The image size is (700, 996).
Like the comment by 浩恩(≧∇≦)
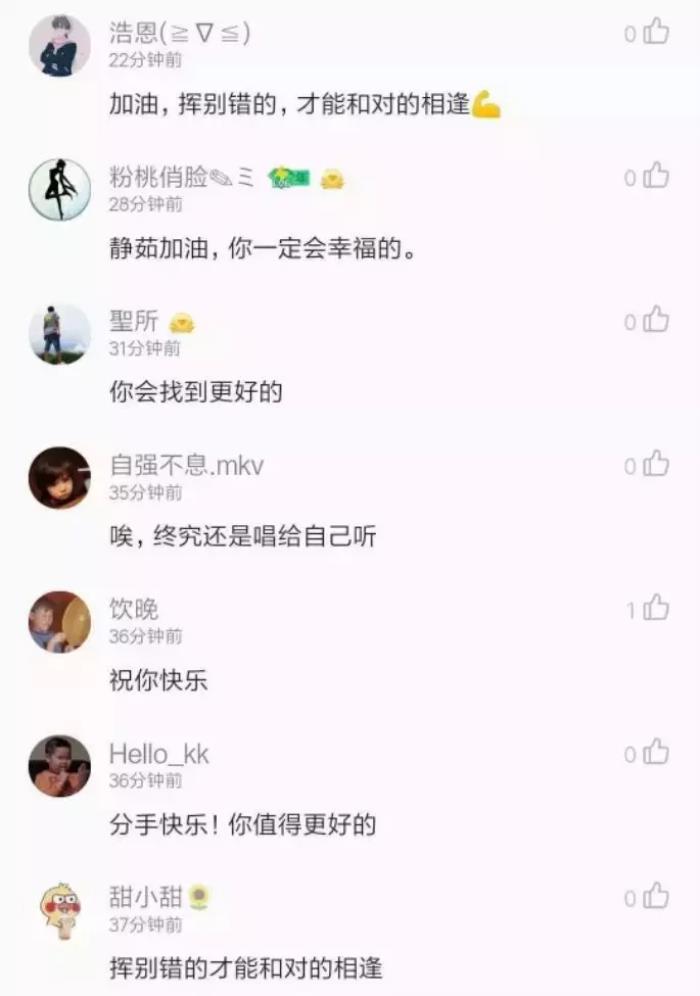656,33
